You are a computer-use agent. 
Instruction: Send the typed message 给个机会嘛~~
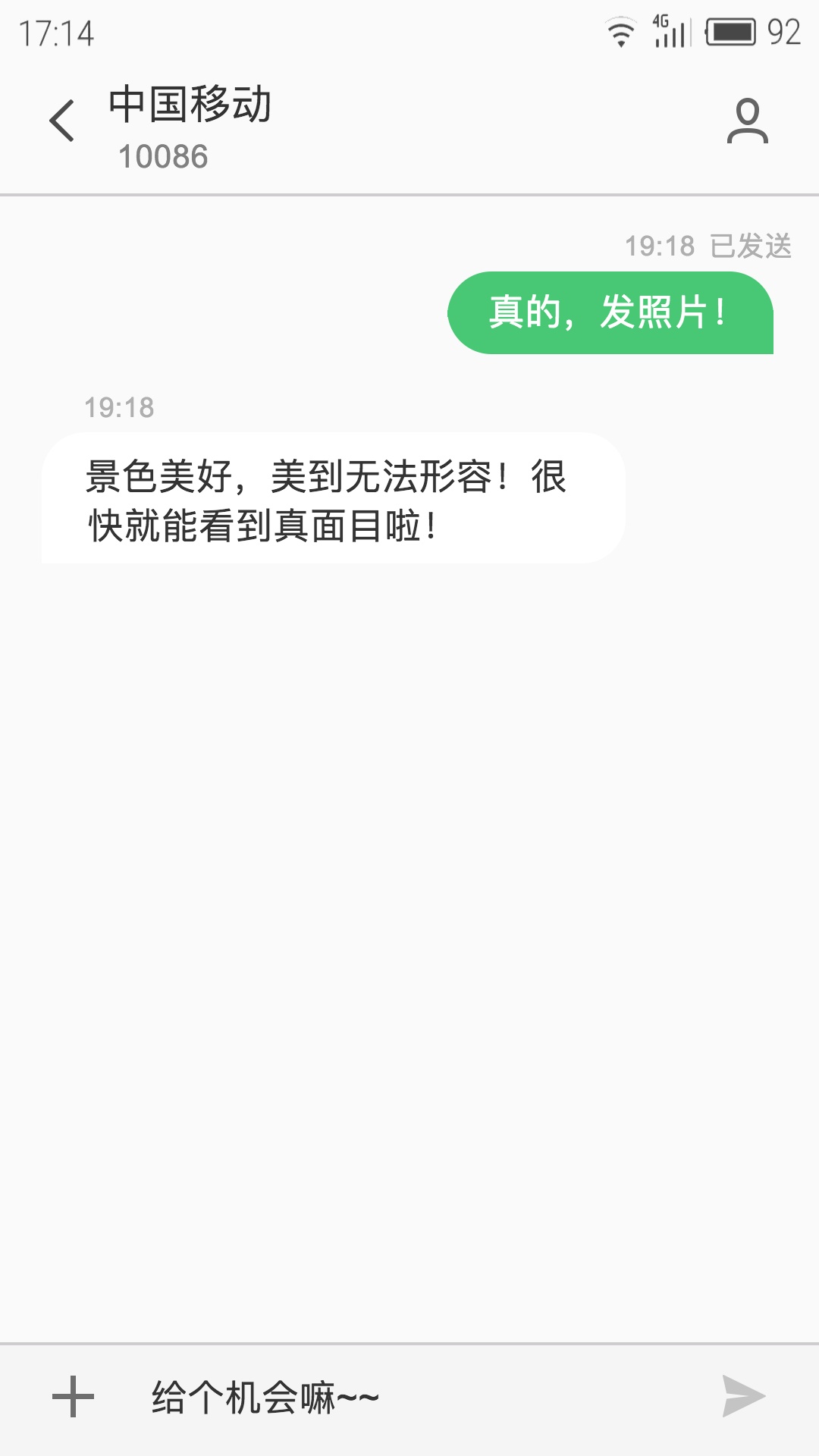tap(743, 1396)
